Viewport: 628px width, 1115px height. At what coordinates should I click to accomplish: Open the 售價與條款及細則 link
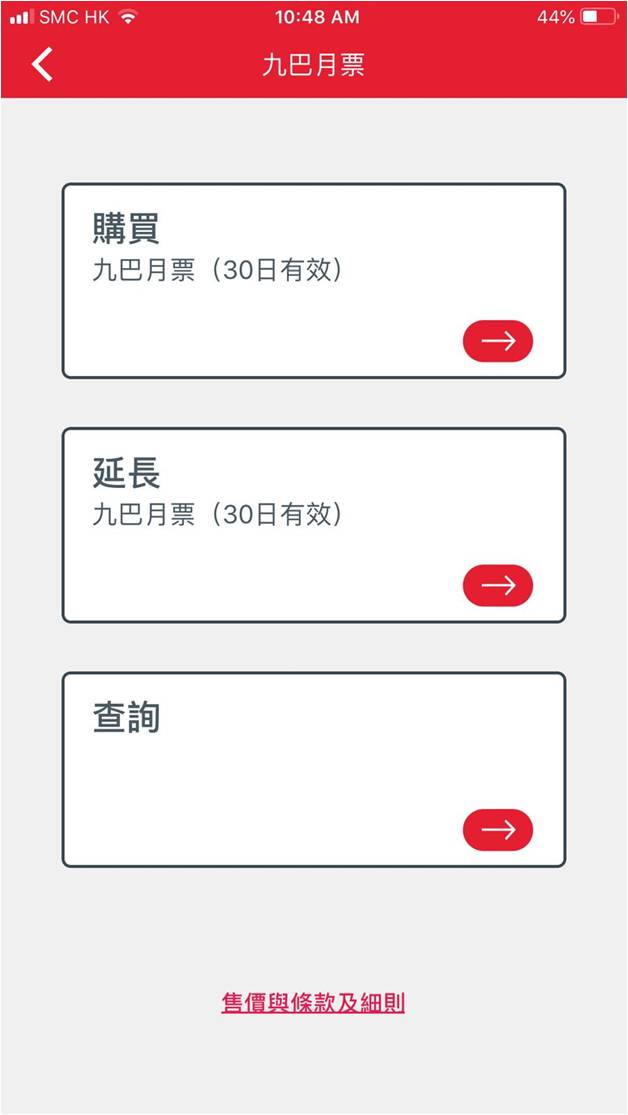(313, 1003)
